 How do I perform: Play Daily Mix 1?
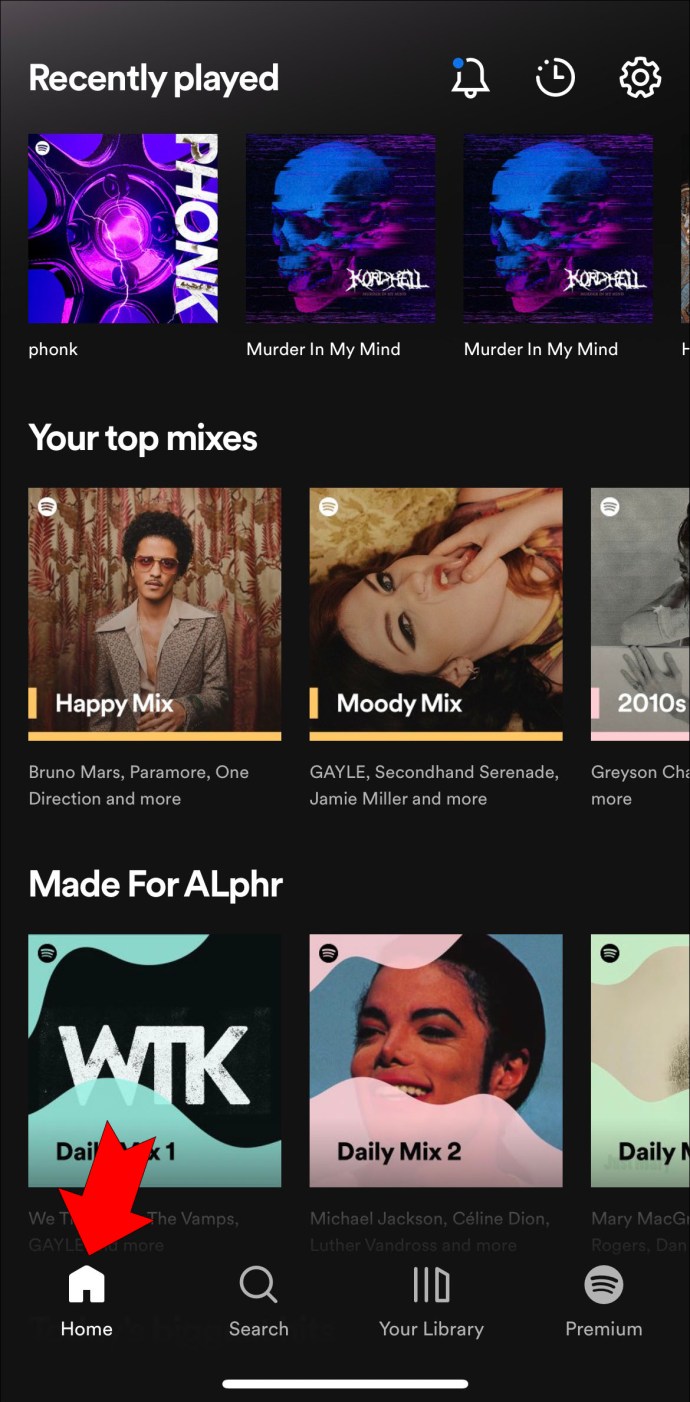coord(154,1060)
